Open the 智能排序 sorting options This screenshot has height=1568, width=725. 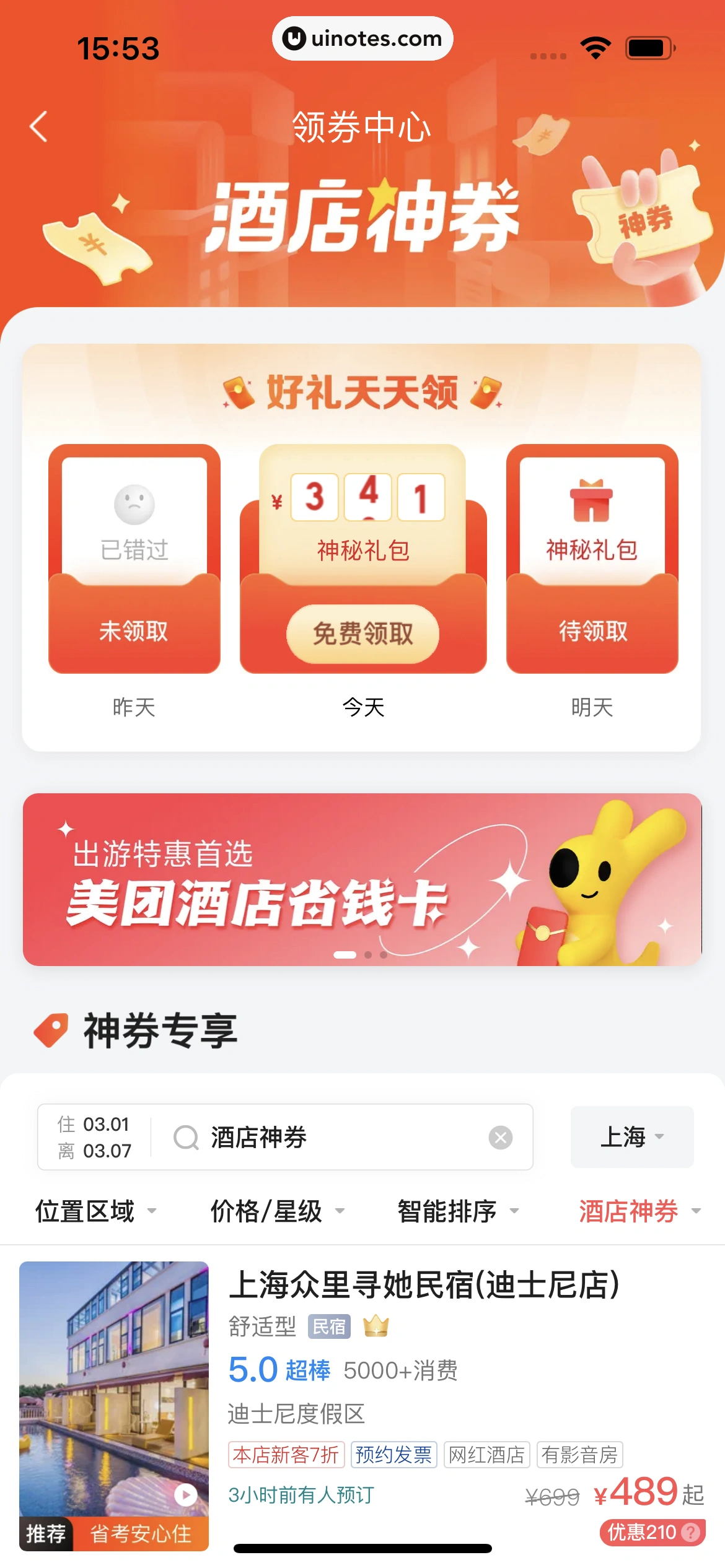click(x=457, y=1211)
